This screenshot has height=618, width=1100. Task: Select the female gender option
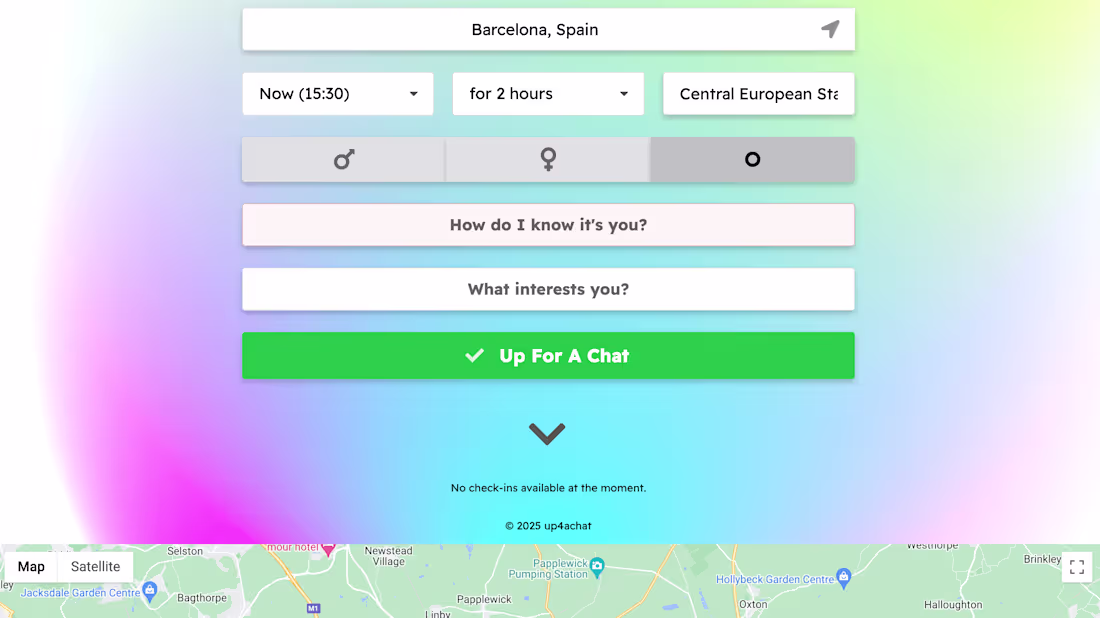[x=548, y=160]
